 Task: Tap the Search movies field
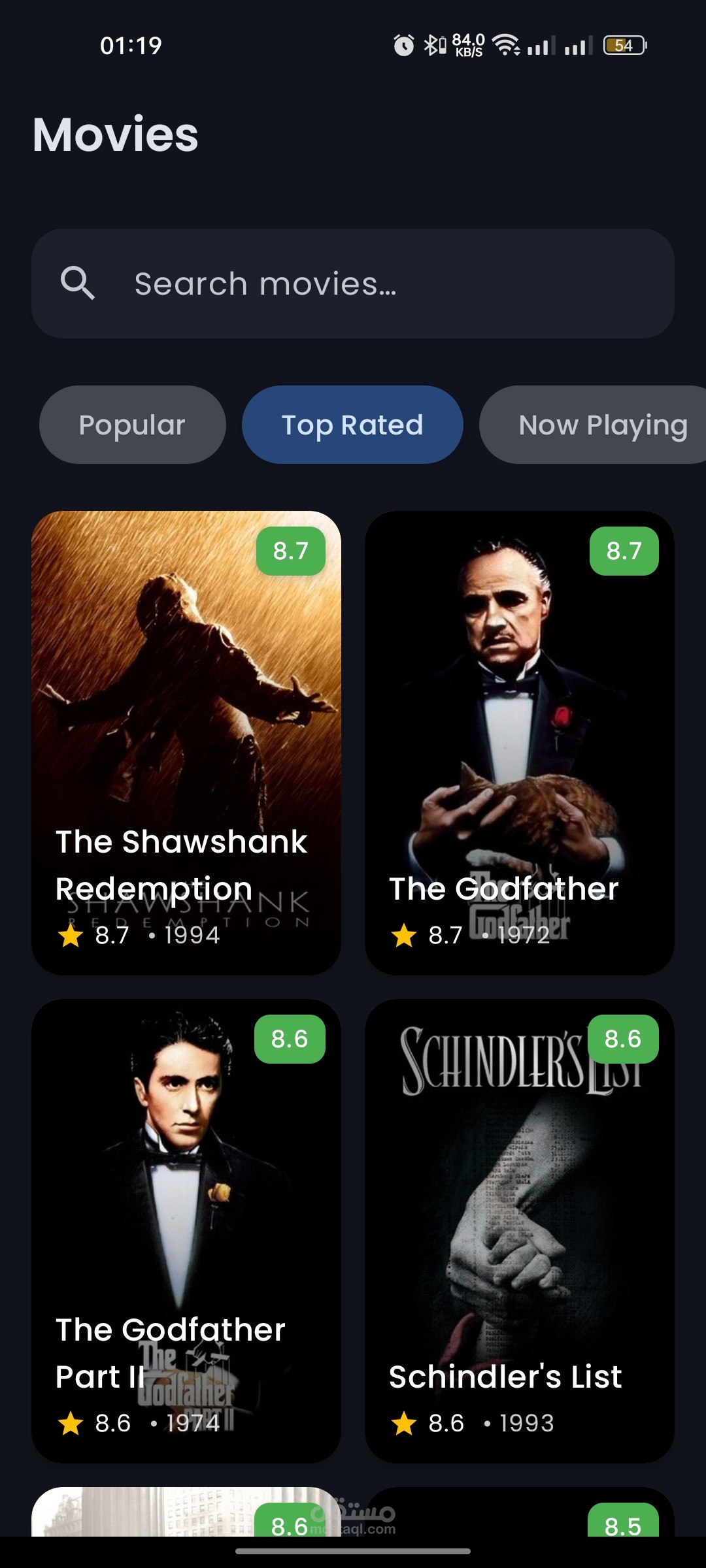click(353, 284)
